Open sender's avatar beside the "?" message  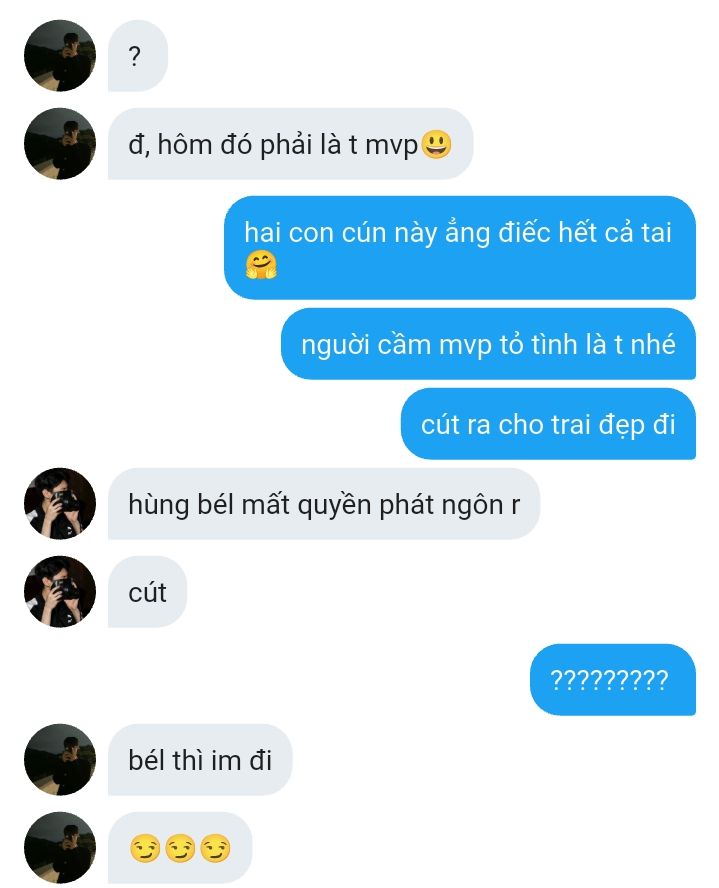tap(60, 56)
